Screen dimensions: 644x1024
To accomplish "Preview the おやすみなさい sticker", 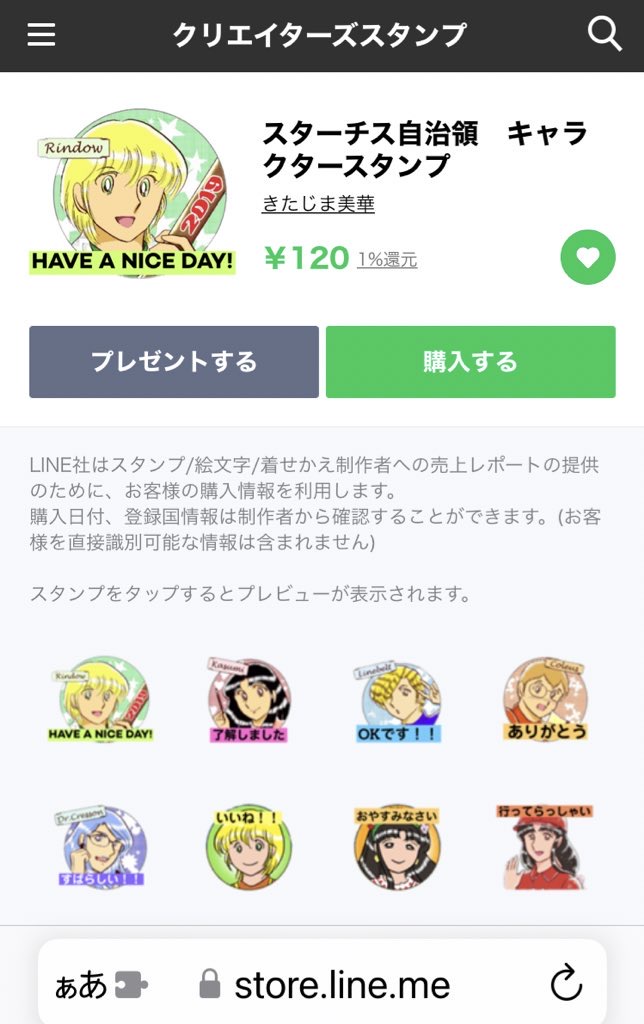I will pos(397,846).
